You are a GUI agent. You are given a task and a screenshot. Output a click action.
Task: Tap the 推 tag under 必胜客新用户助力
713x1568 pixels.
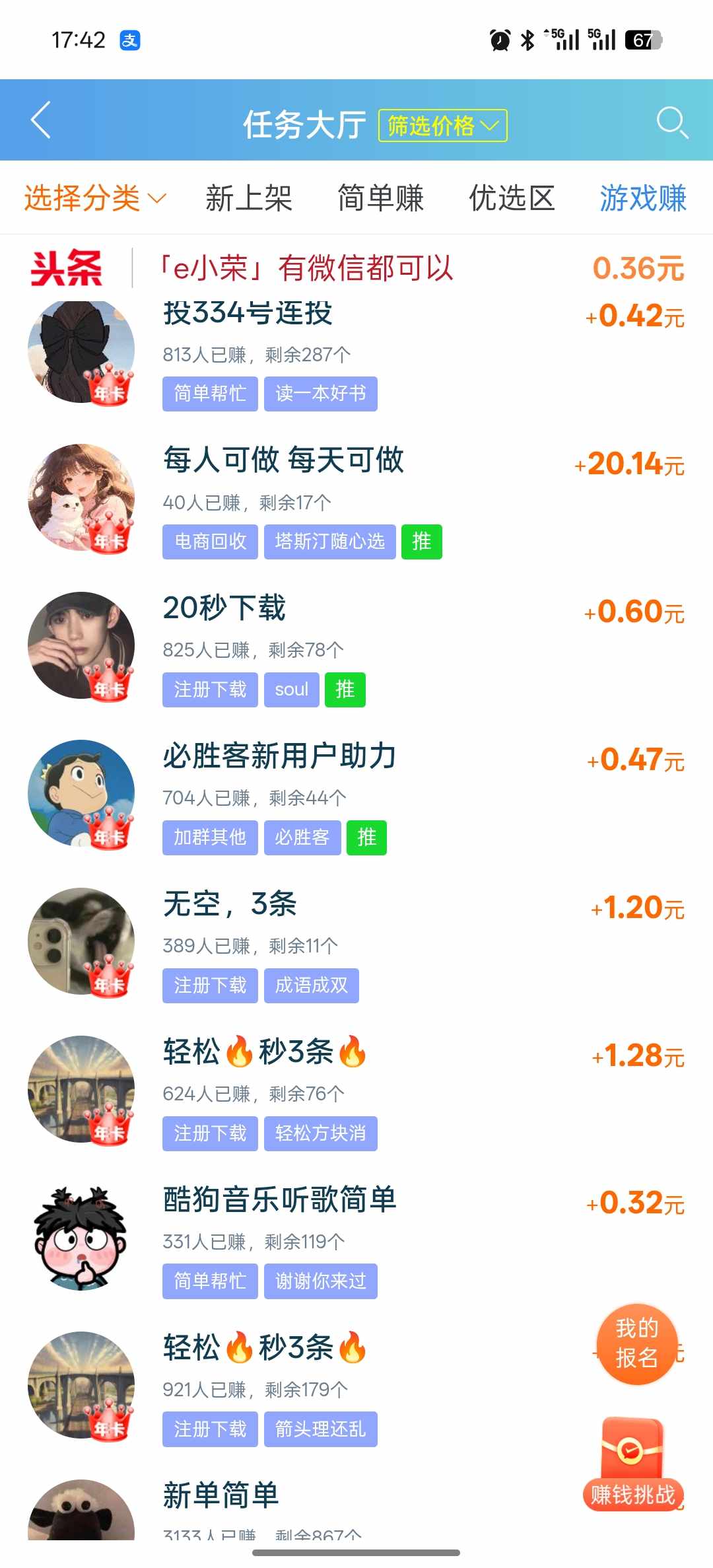(366, 837)
